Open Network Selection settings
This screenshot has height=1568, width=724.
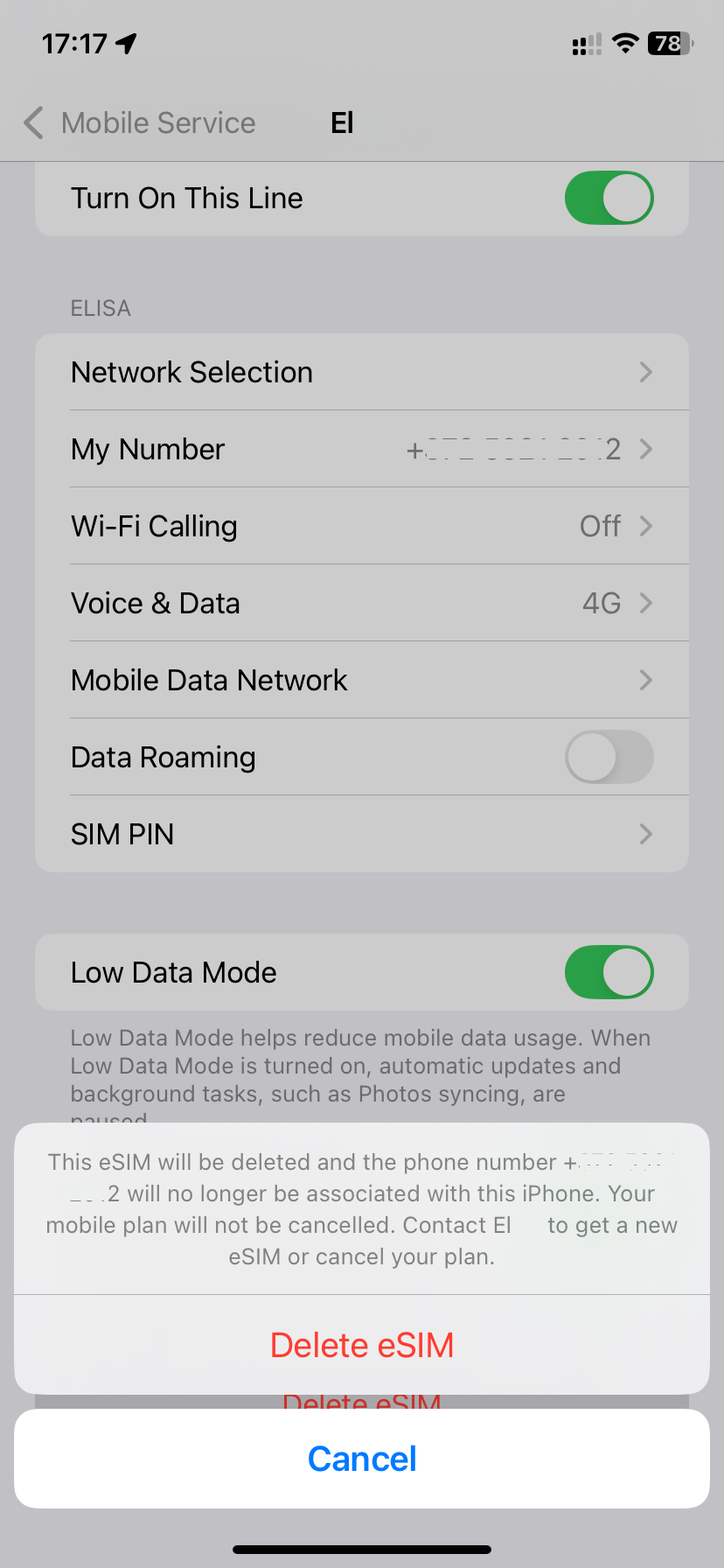(x=362, y=372)
